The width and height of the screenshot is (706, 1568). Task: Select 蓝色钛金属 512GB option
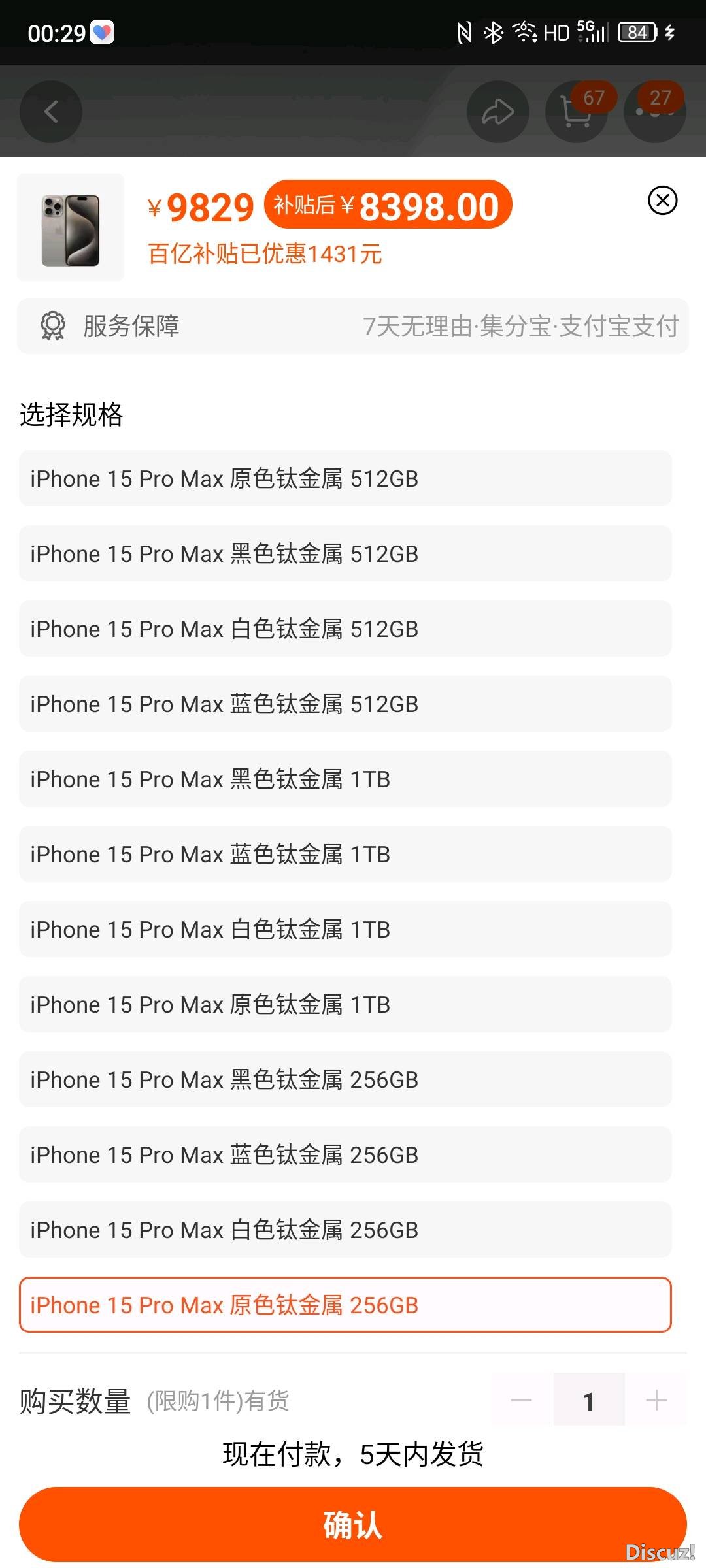345,704
